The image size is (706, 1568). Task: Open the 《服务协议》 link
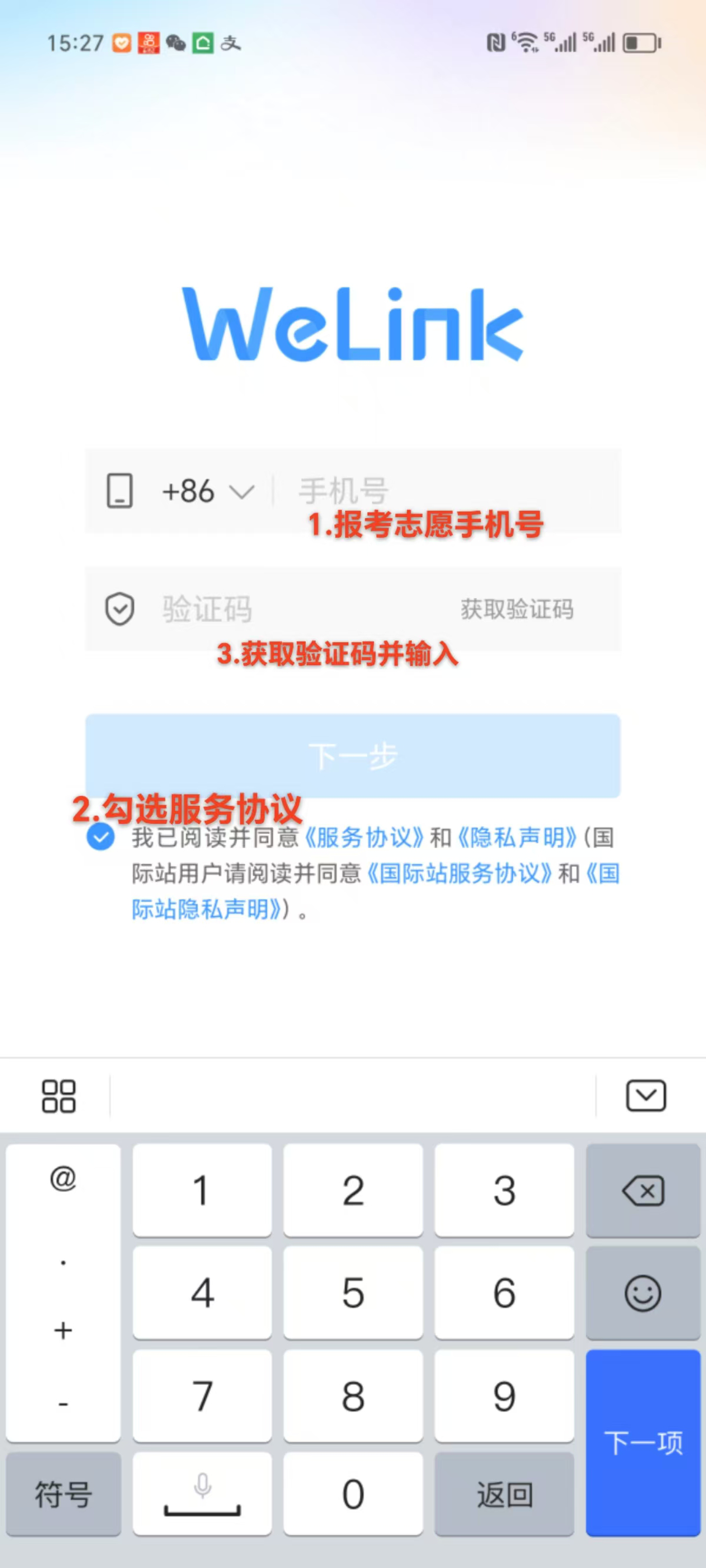(364, 838)
